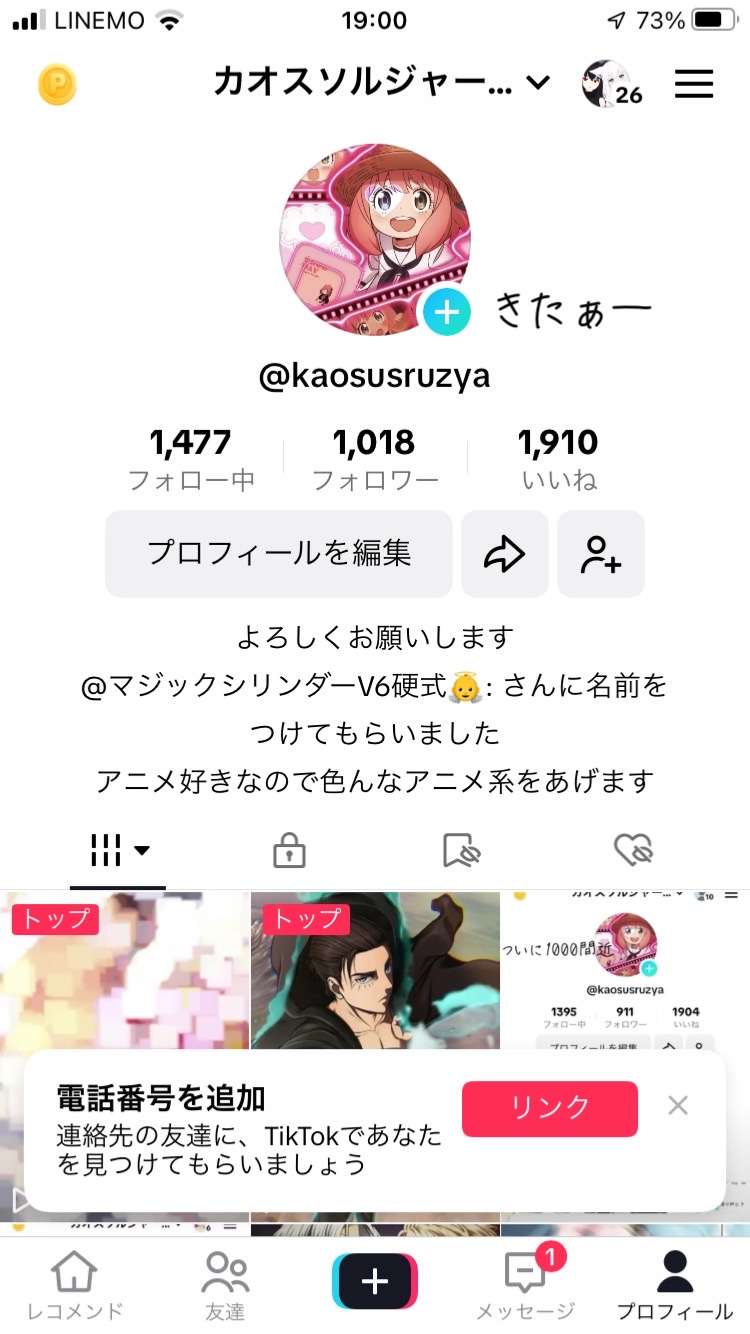Share this profile via arrow icon
The image size is (750, 1334).
(x=505, y=553)
